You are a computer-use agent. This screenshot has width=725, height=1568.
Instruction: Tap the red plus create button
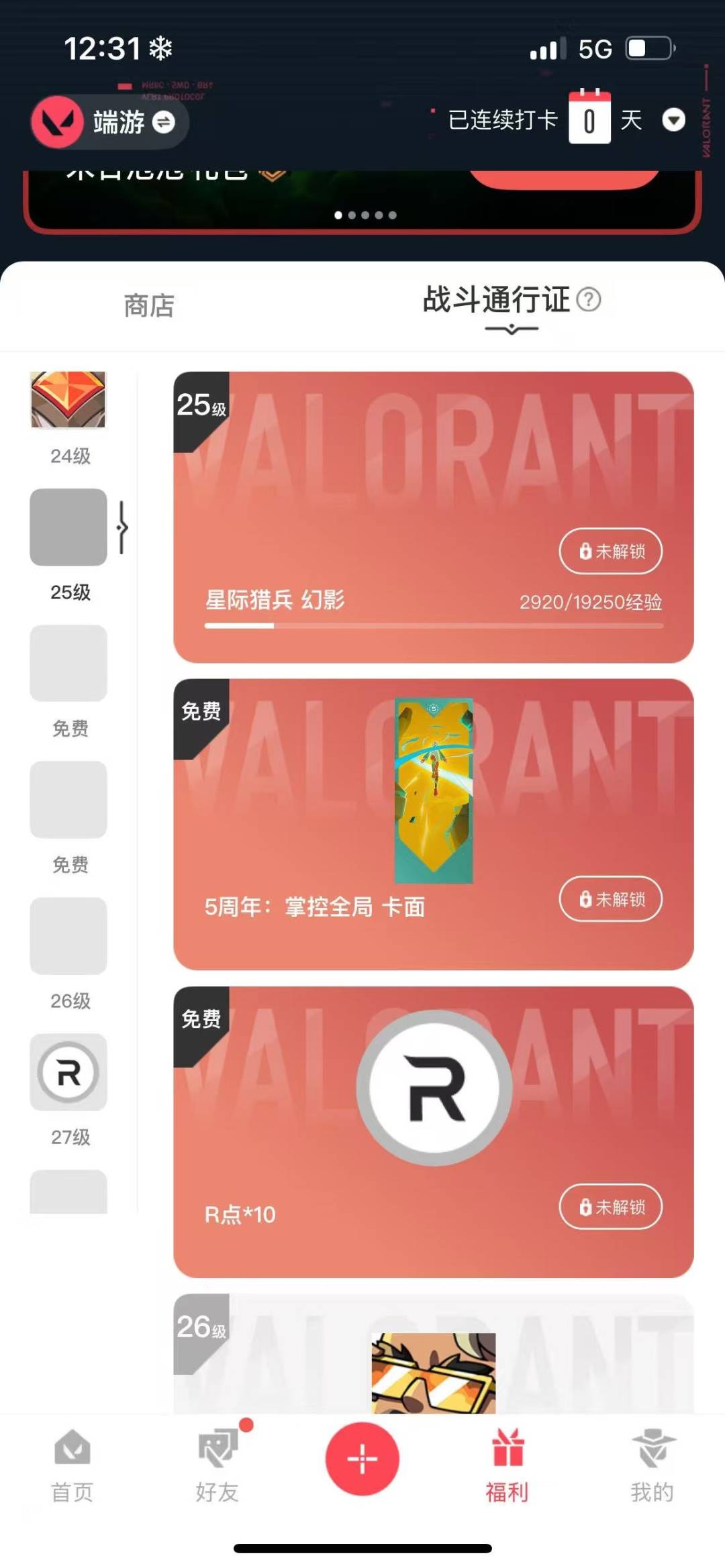[362, 1459]
